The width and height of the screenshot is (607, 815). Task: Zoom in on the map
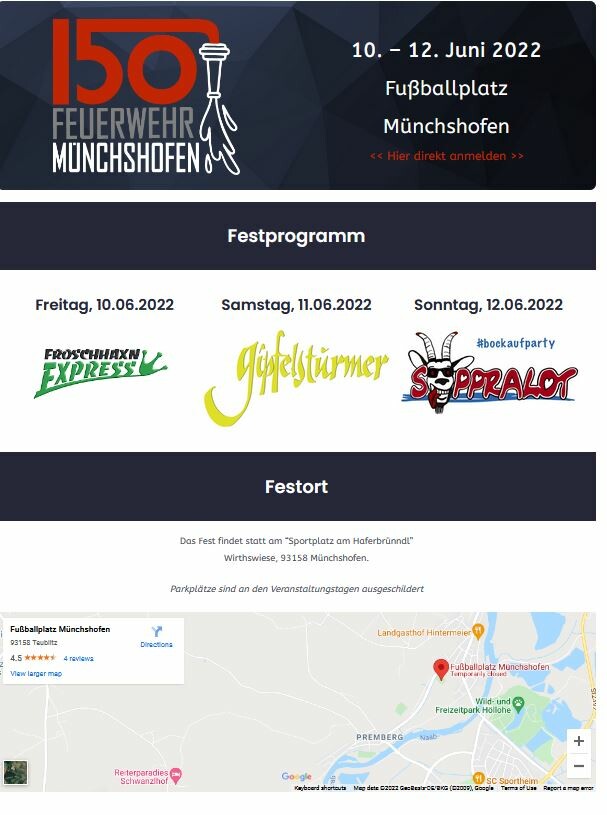(578, 741)
